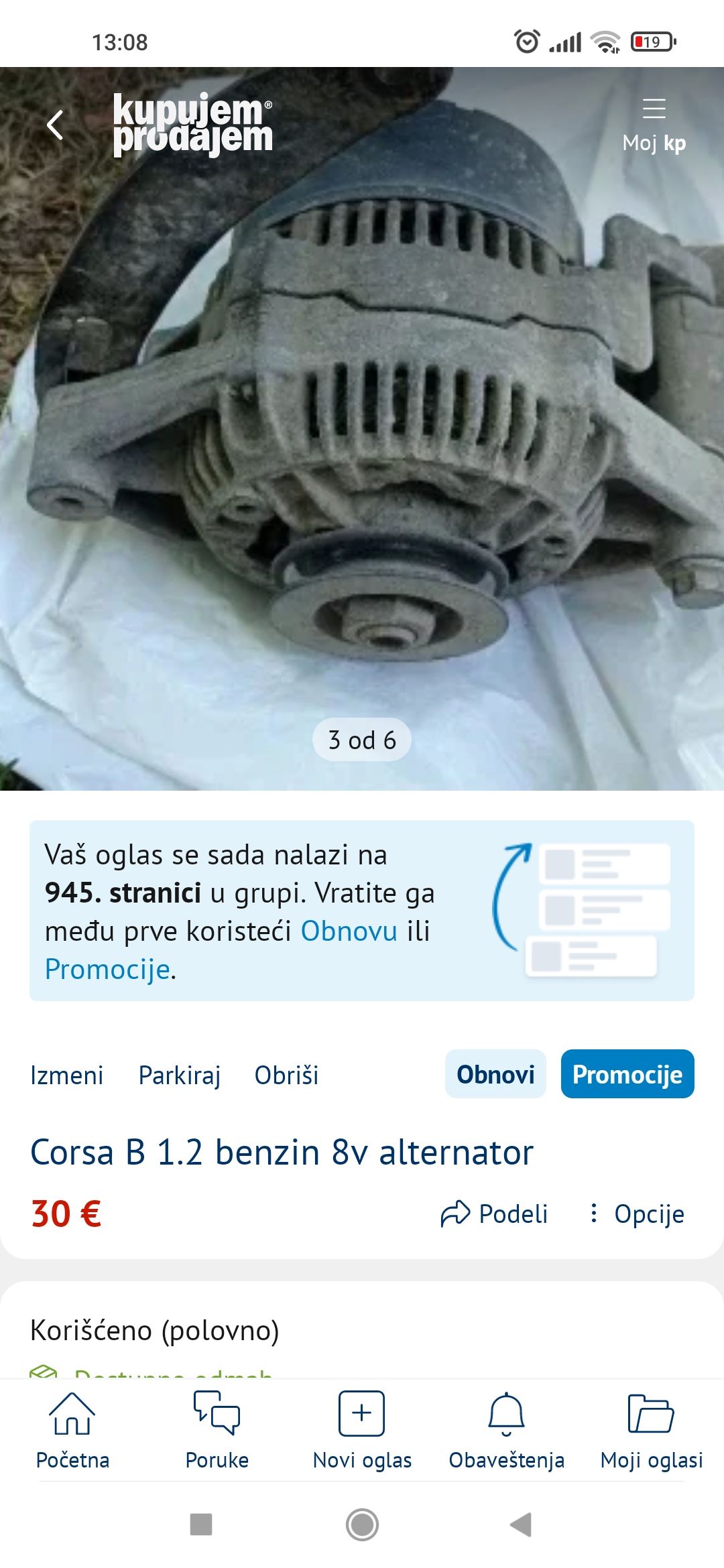Go back using the top-left arrow

coord(56,125)
